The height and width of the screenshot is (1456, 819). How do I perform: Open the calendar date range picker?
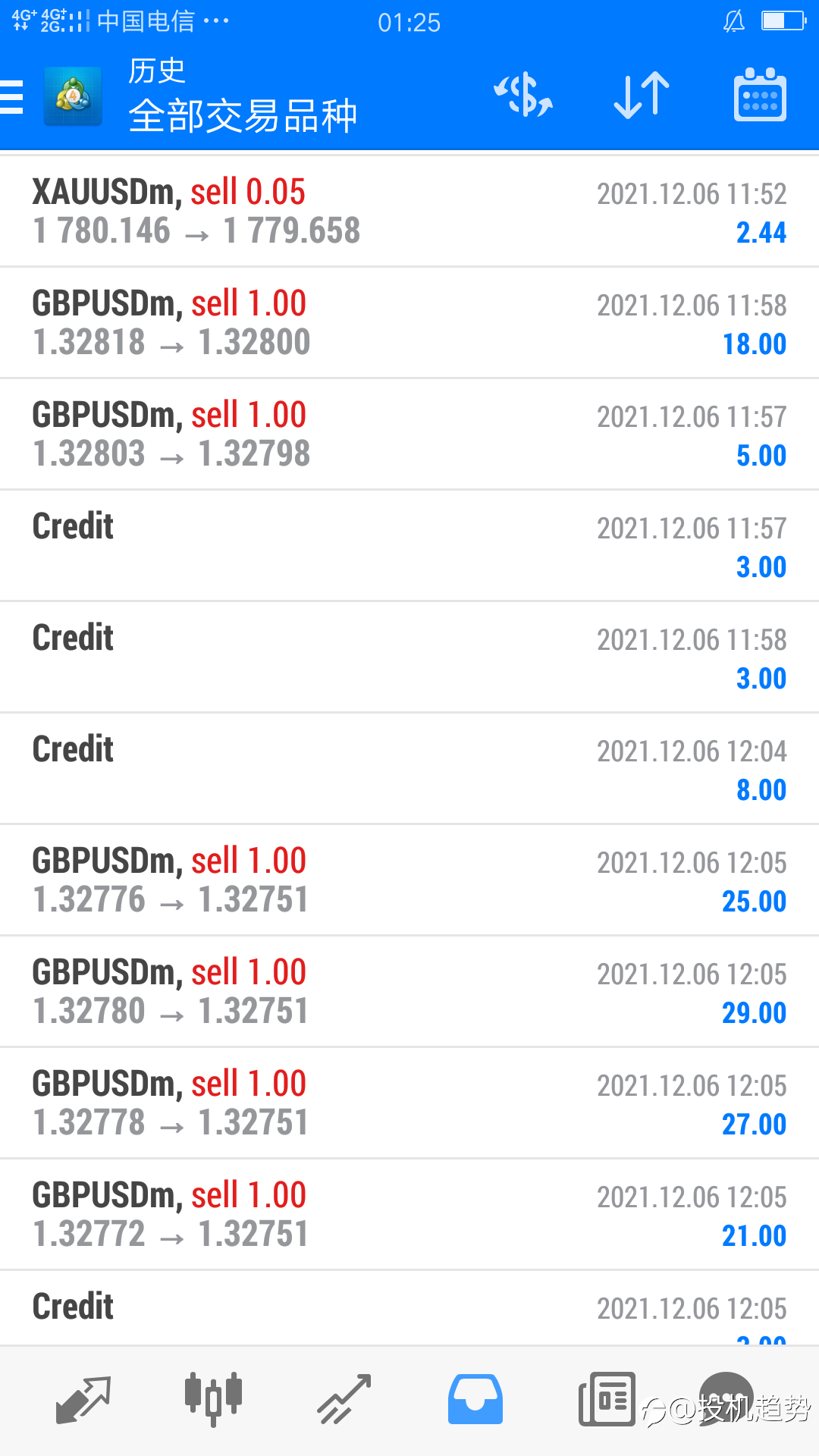coord(760,96)
